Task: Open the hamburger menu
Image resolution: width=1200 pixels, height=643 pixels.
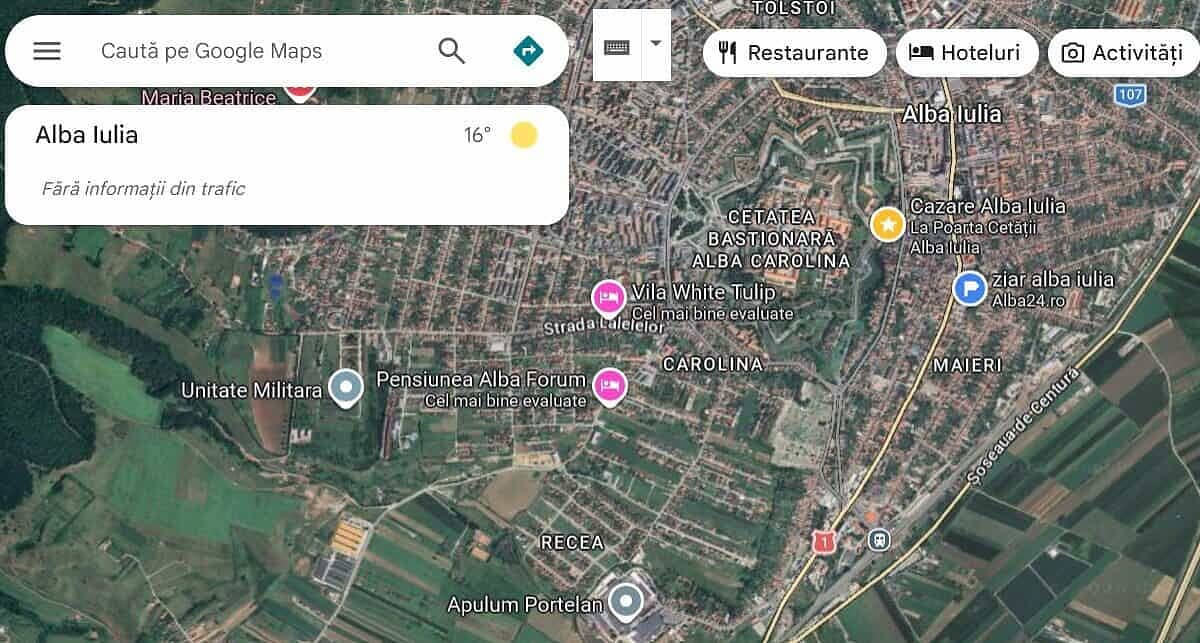Action: 47,51
